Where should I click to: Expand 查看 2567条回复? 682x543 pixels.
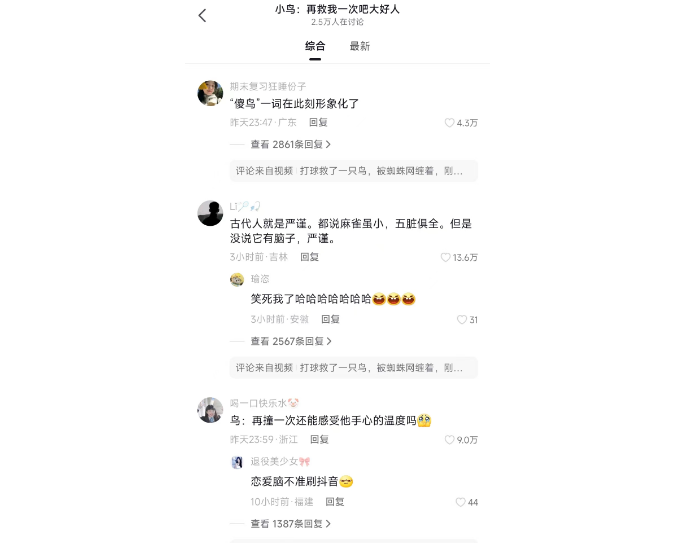pyautogui.click(x=290, y=341)
